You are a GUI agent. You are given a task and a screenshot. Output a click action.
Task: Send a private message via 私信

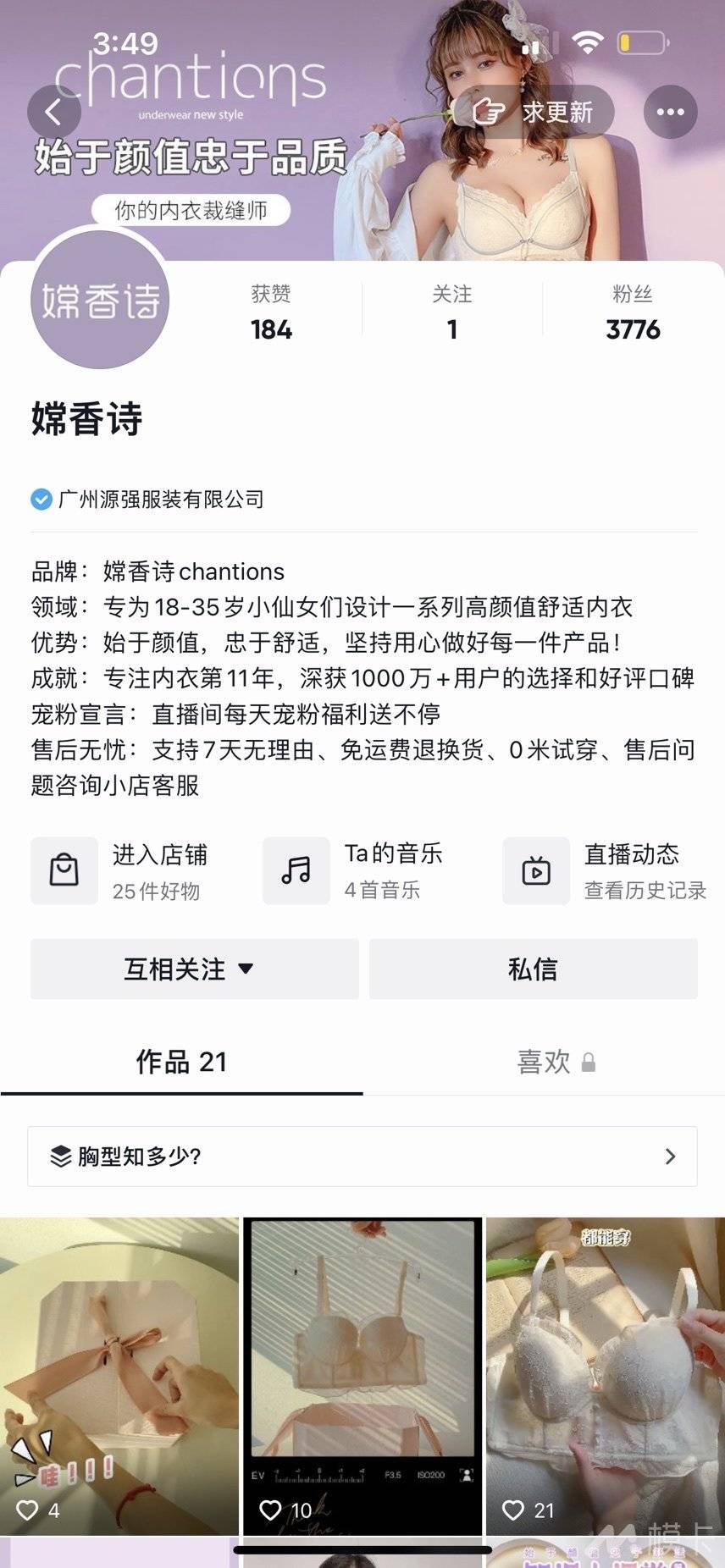tap(533, 969)
